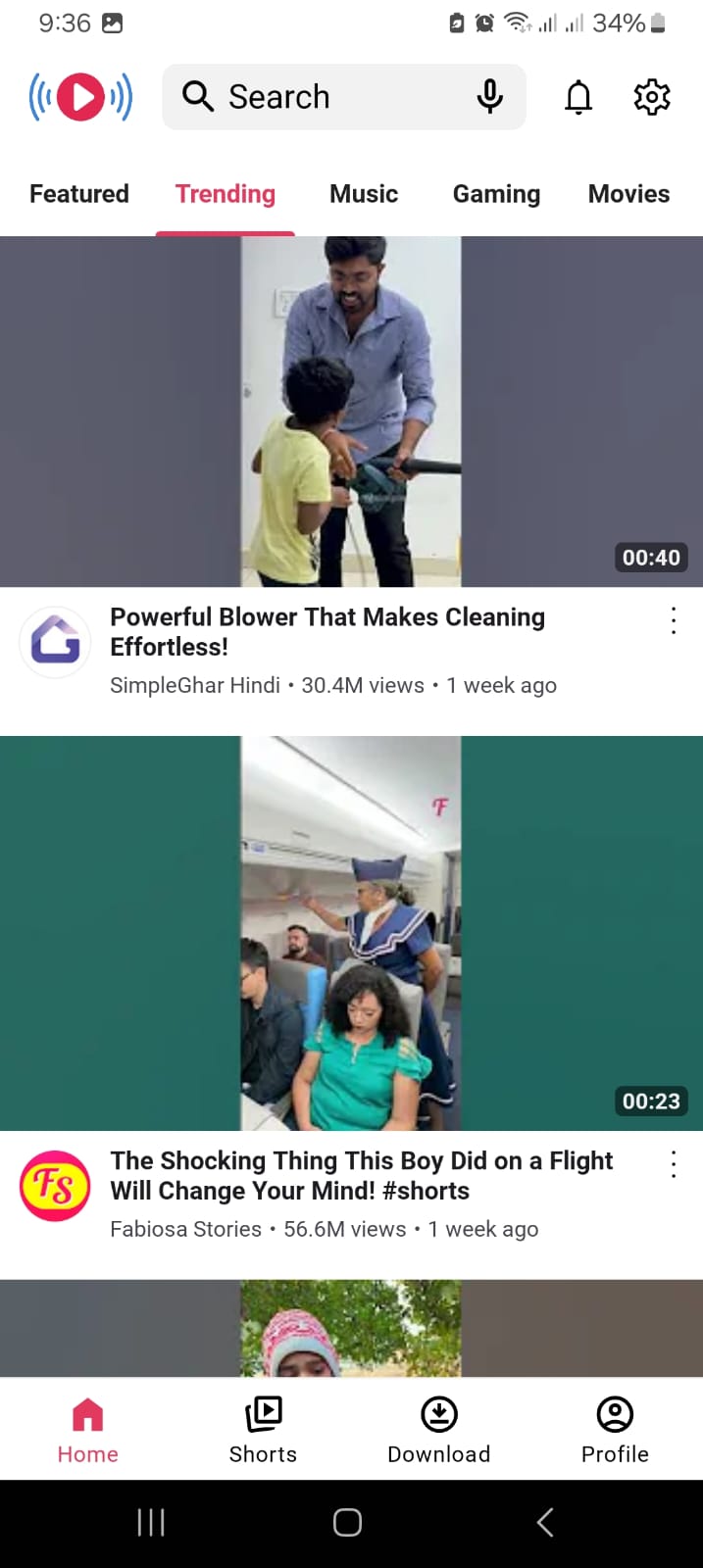Tap the system back button
703x1568 pixels.
pyautogui.click(x=545, y=1522)
